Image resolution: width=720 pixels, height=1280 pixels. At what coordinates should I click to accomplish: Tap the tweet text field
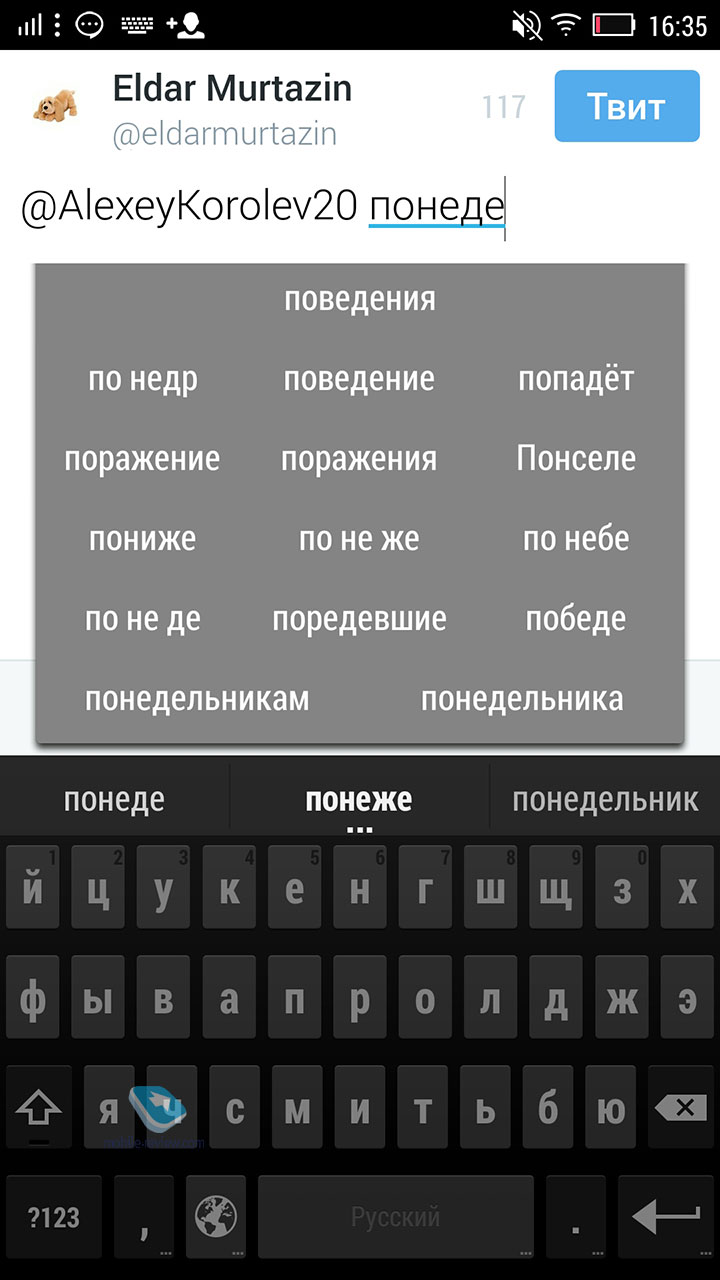click(x=360, y=206)
